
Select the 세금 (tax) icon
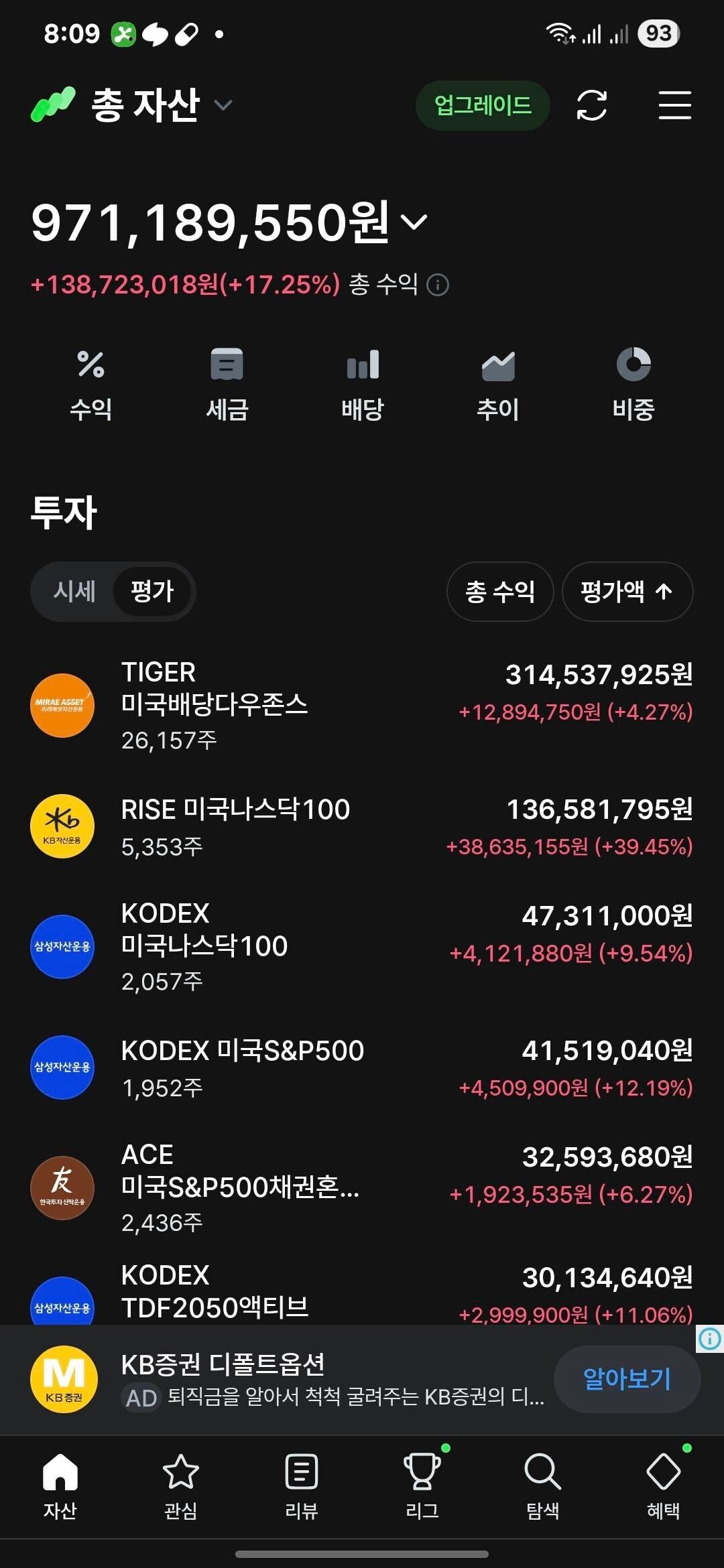point(227,382)
